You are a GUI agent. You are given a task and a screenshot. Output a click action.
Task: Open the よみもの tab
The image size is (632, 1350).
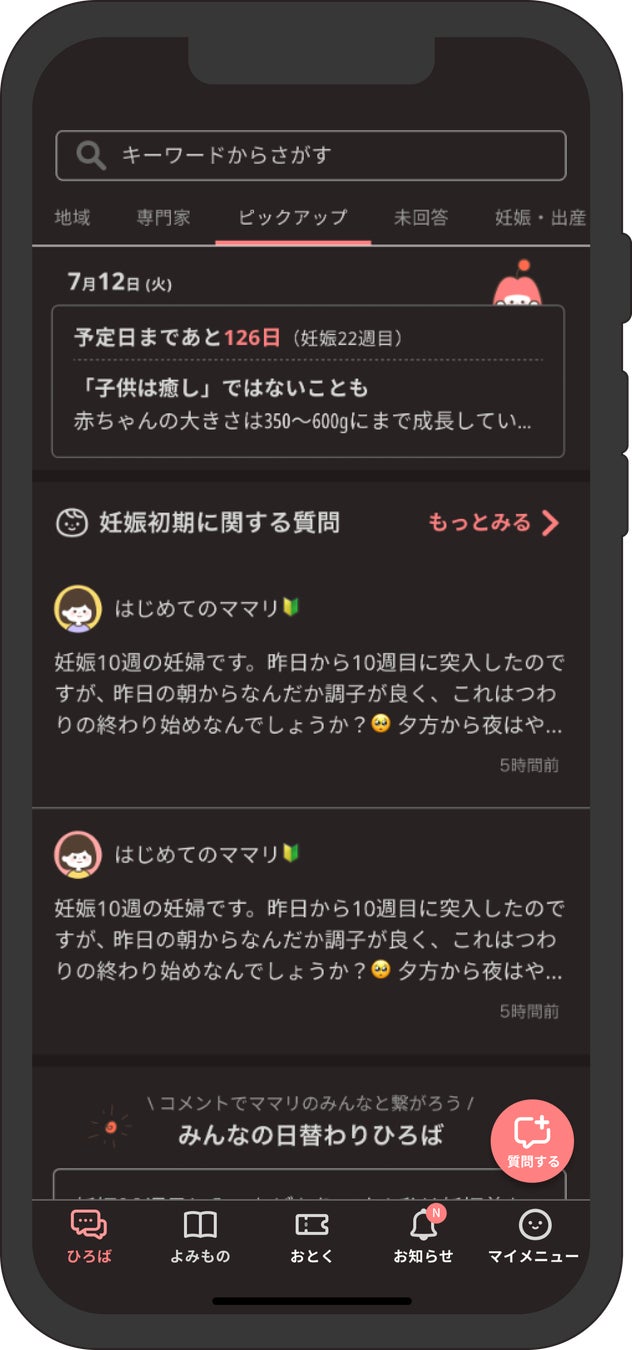(200, 1236)
